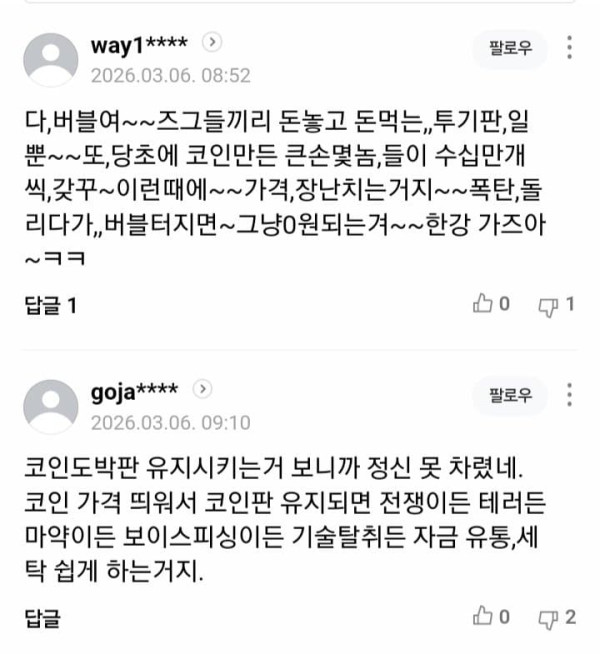Tap the avatar of goja****
Image resolution: width=600 pixels, height=654 pixels.
(50, 406)
